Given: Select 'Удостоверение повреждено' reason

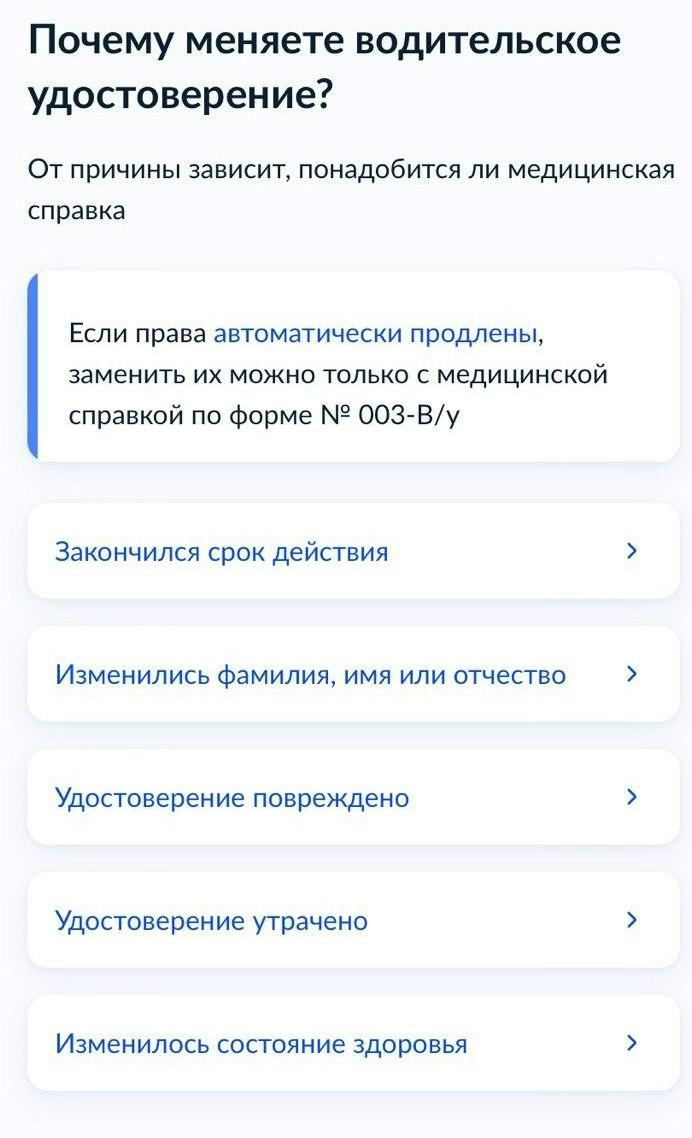Looking at the screenshot, I should [x=352, y=797].
